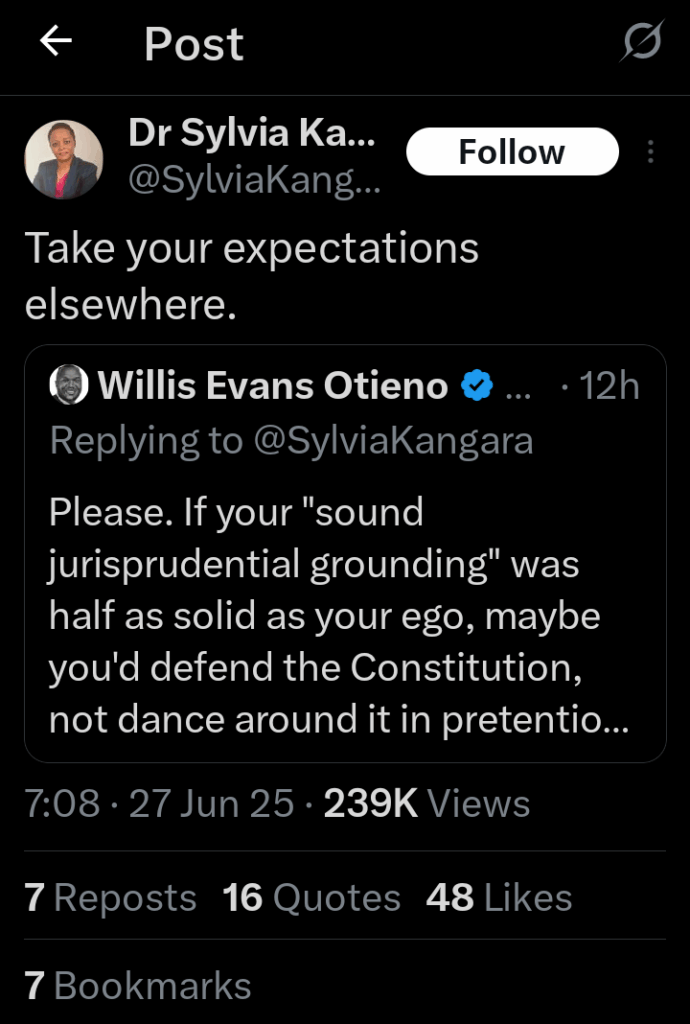Image resolution: width=690 pixels, height=1024 pixels.
Task: Go back using the arrow icon
Action: click(x=56, y=42)
